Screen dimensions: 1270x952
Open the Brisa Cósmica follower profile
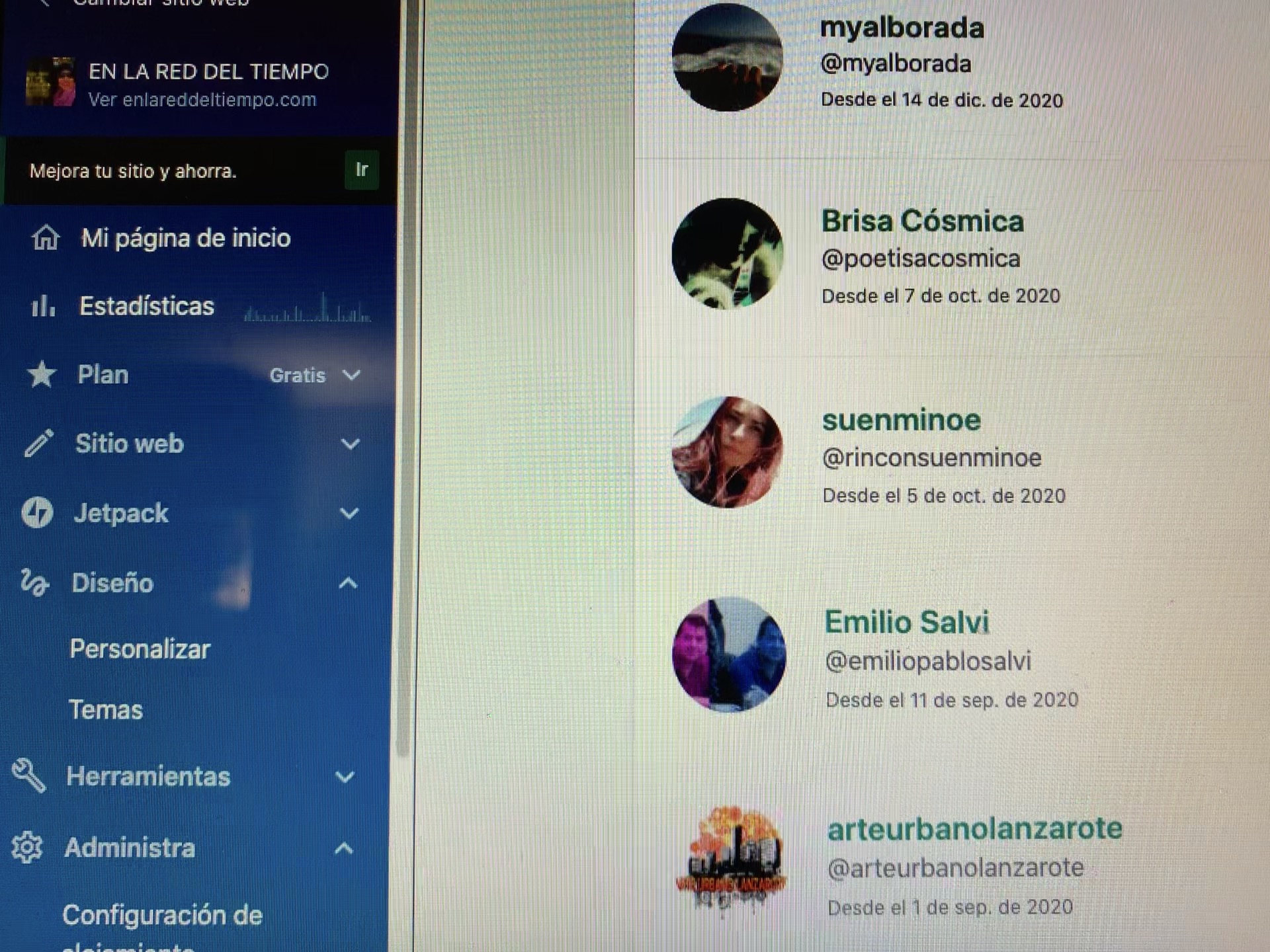coord(922,221)
